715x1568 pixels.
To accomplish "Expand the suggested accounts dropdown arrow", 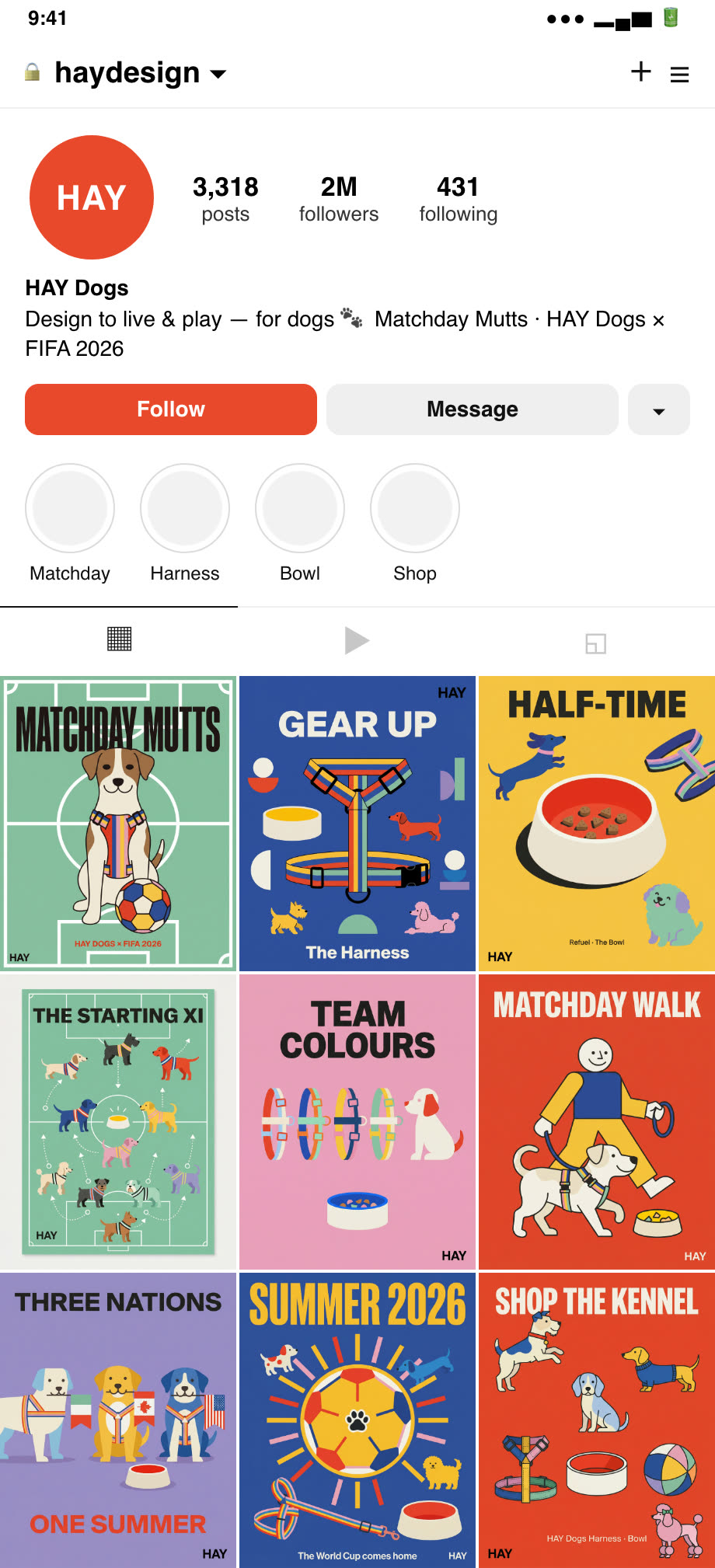I will (x=659, y=409).
